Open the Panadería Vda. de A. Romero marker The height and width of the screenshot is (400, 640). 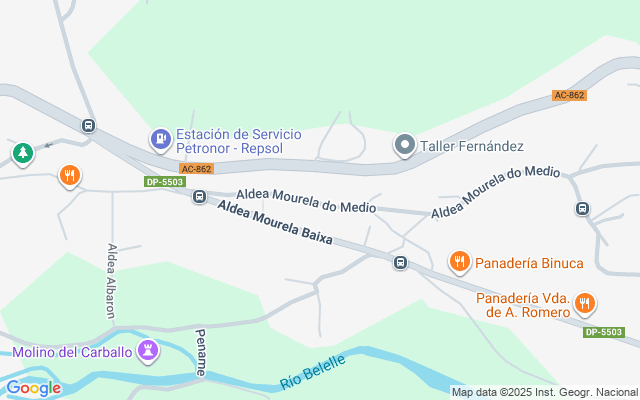pyautogui.click(x=586, y=302)
